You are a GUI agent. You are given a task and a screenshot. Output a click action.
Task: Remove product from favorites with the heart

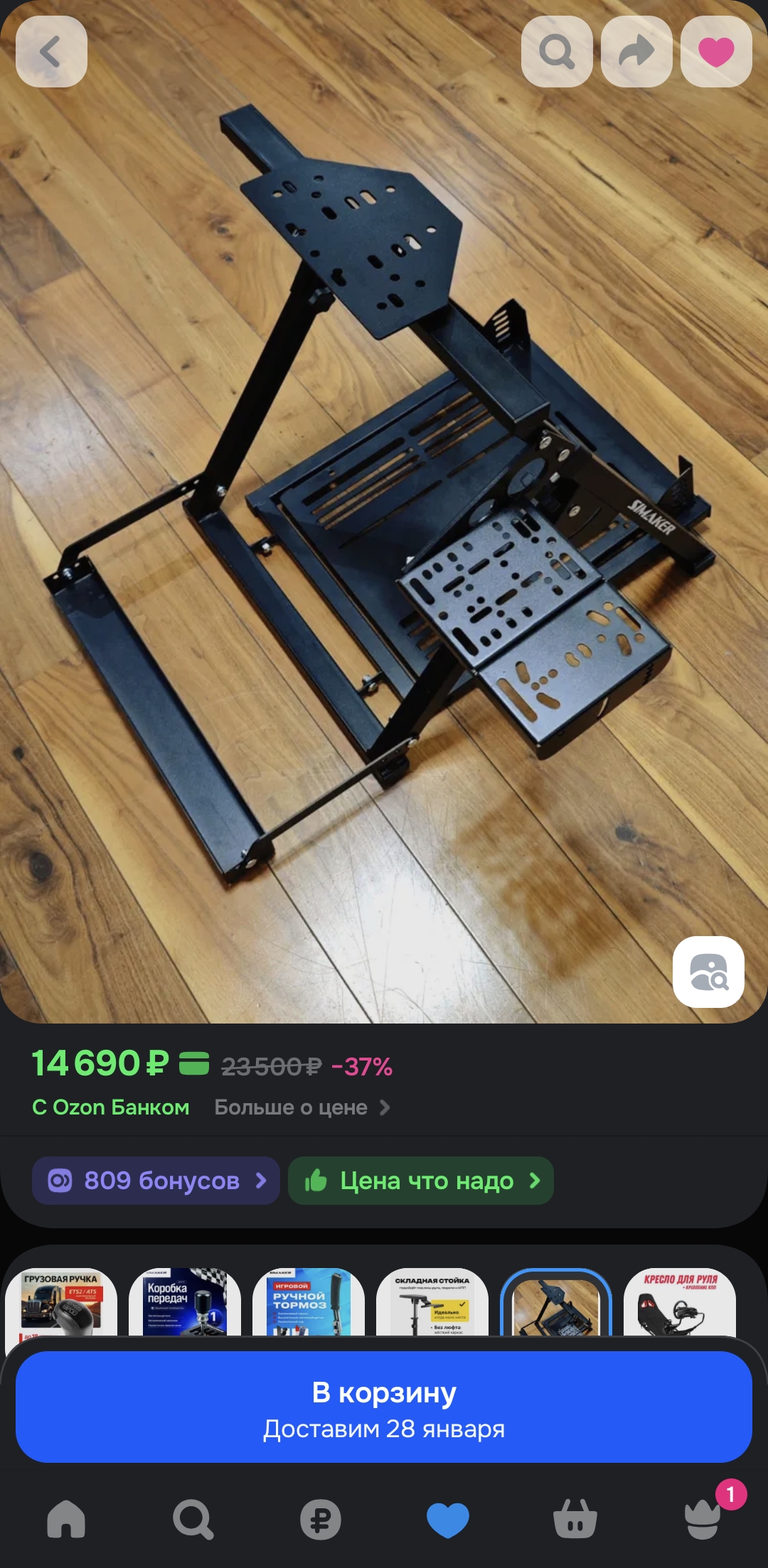(x=716, y=52)
